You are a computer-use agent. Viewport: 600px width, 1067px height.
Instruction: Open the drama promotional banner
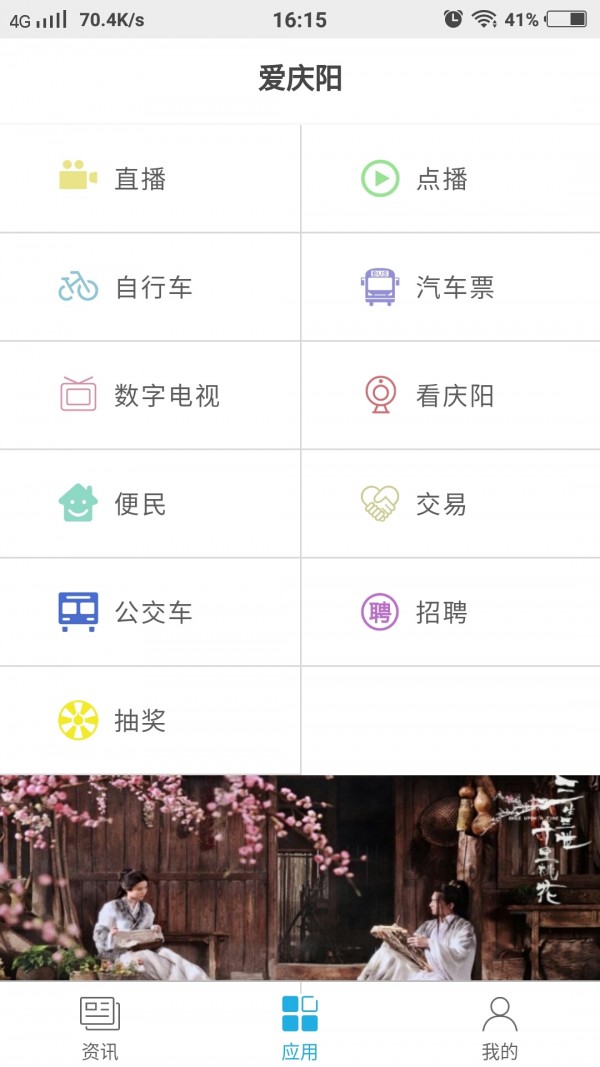[x=300, y=877]
